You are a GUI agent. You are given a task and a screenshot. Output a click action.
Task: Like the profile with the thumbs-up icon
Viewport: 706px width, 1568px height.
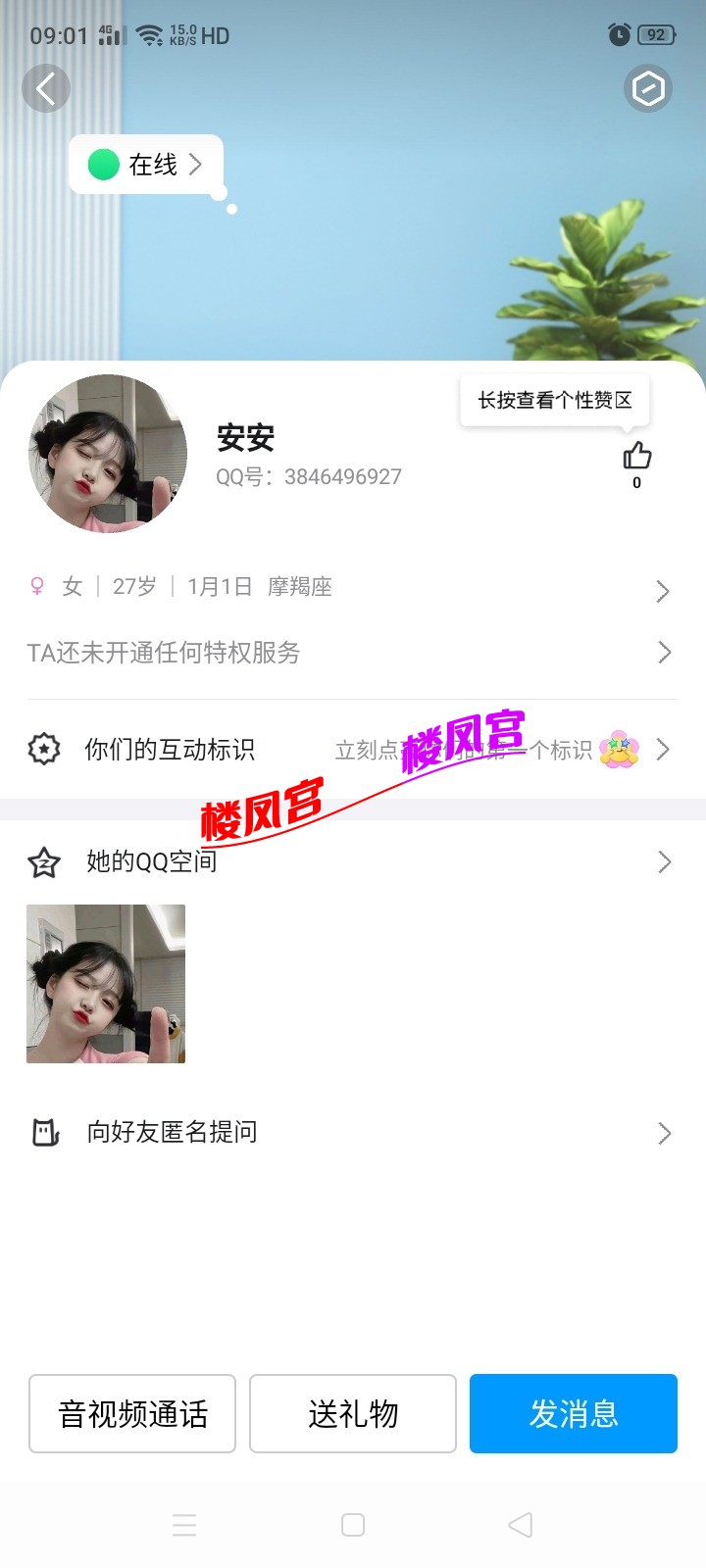click(x=636, y=457)
